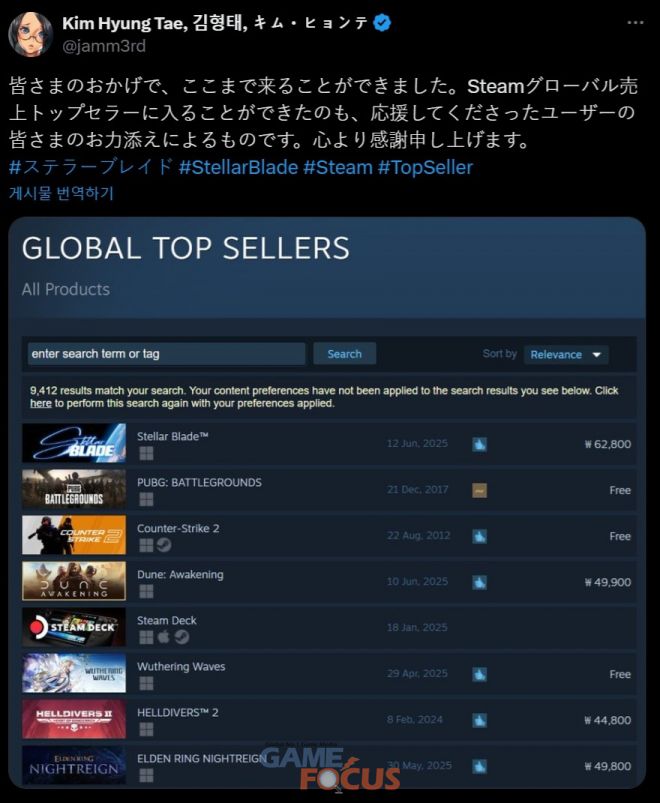The width and height of the screenshot is (660, 803).
Task: Translate the post via 게시물 번역하기
Action: pyautogui.click(x=61, y=193)
